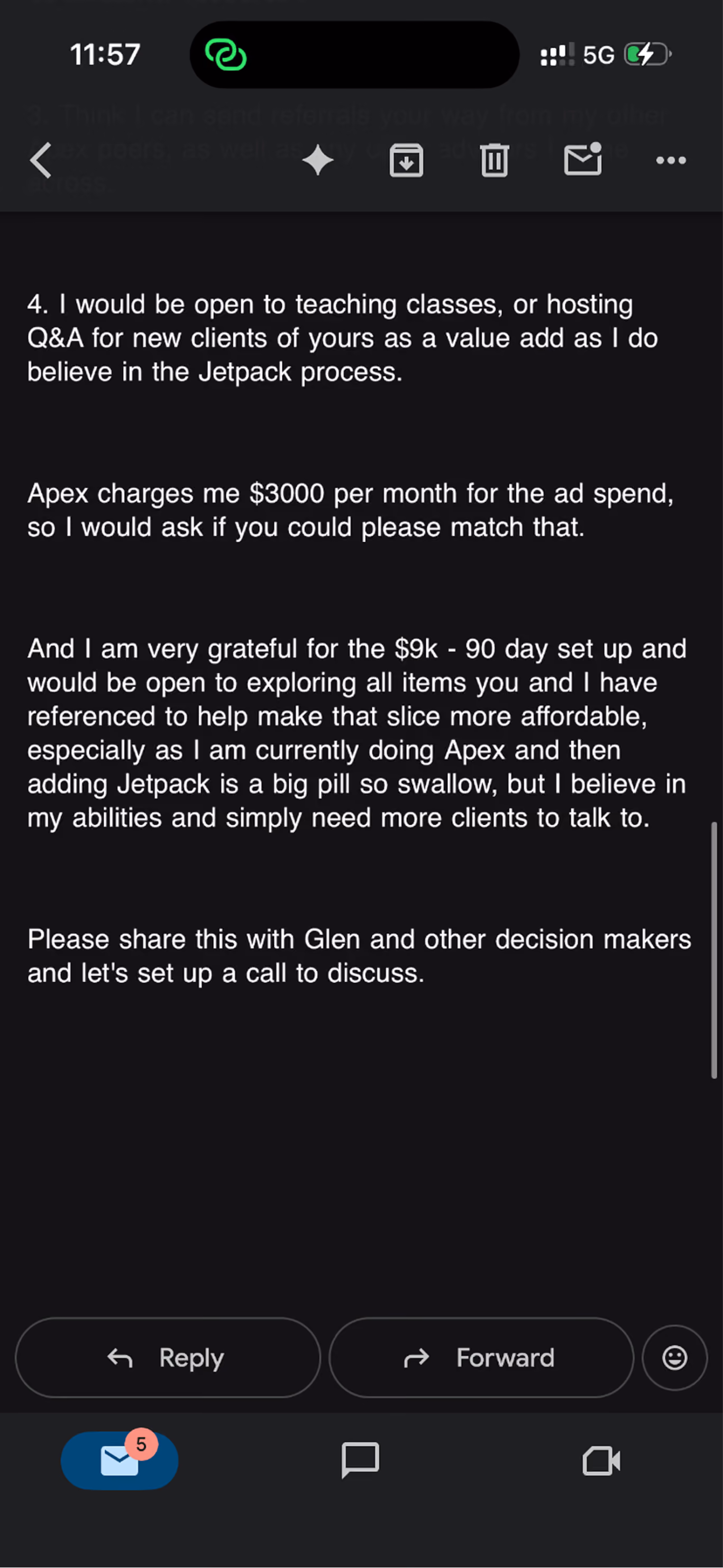Tap the Reply button
The image size is (723, 1568).
click(168, 1358)
